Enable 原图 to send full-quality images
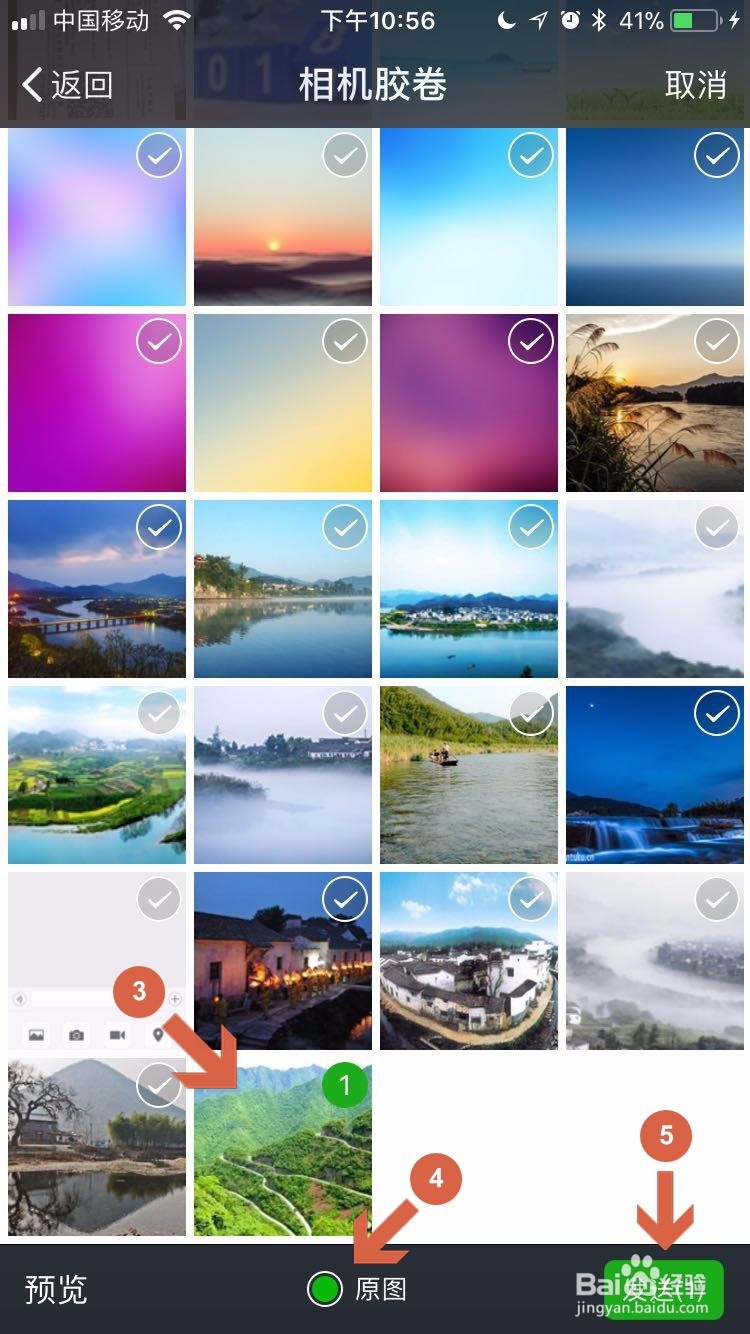This screenshot has width=750, height=1334. pos(325,1290)
